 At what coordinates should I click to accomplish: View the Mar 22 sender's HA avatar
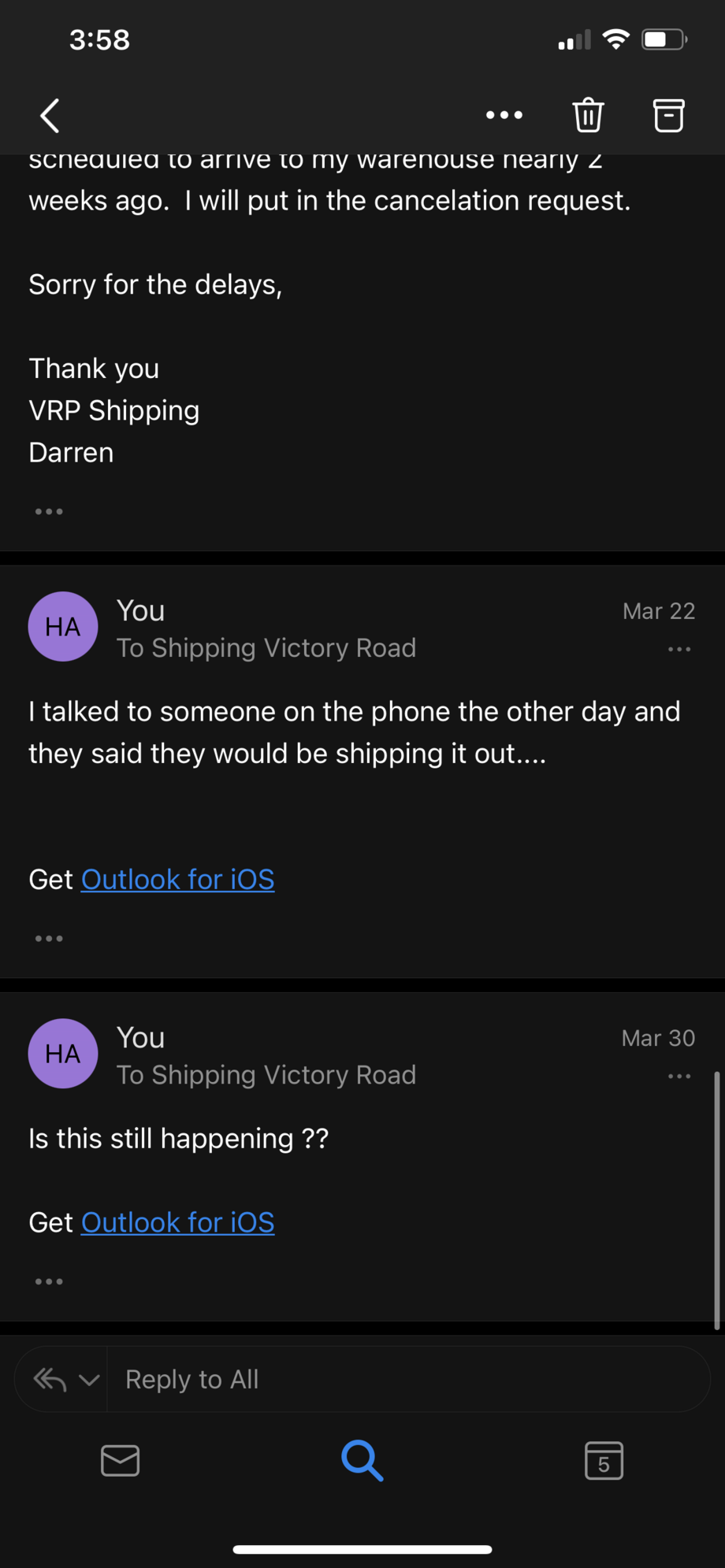(x=63, y=627)
